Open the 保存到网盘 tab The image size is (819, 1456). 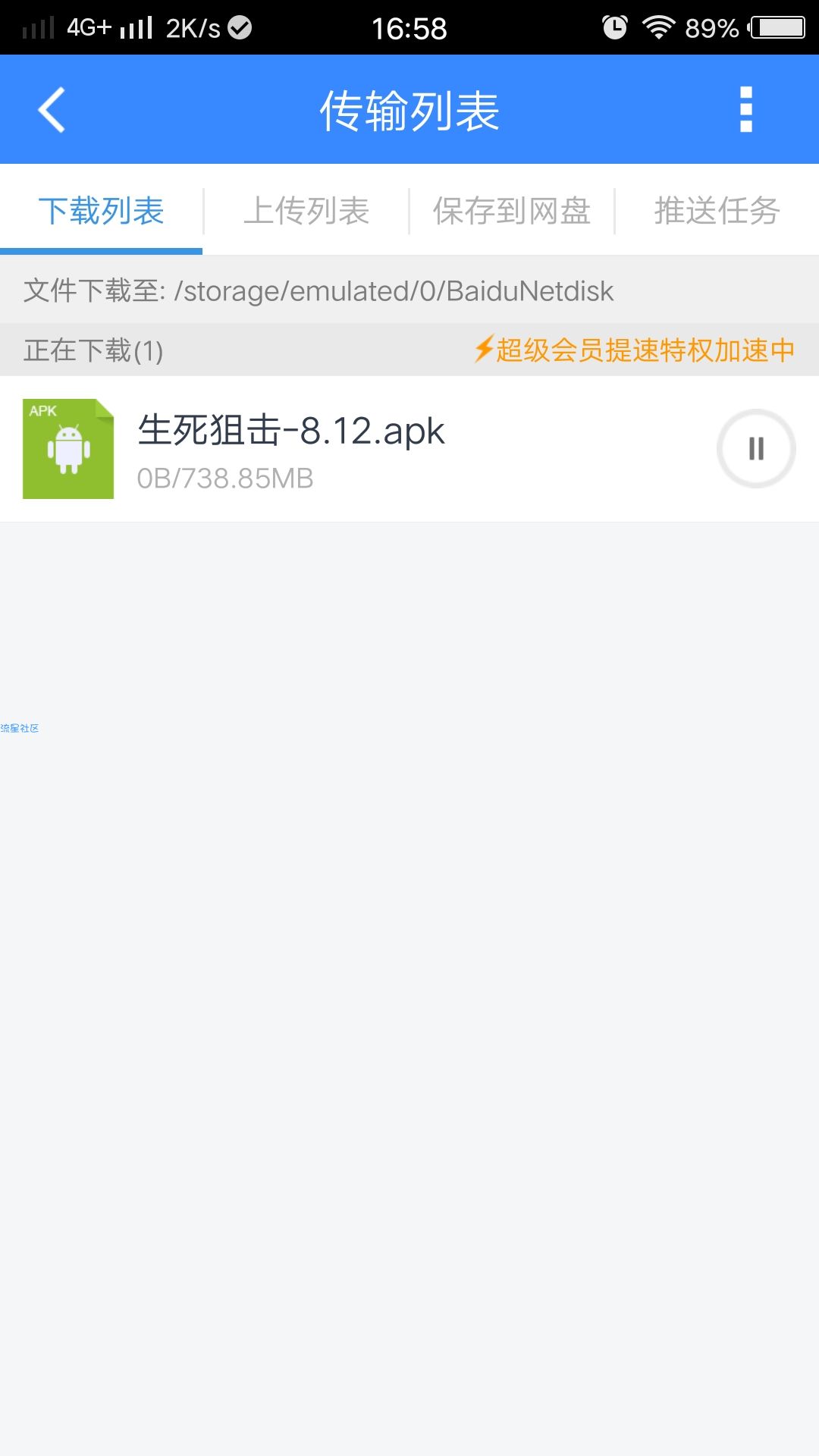coord(511,211)
